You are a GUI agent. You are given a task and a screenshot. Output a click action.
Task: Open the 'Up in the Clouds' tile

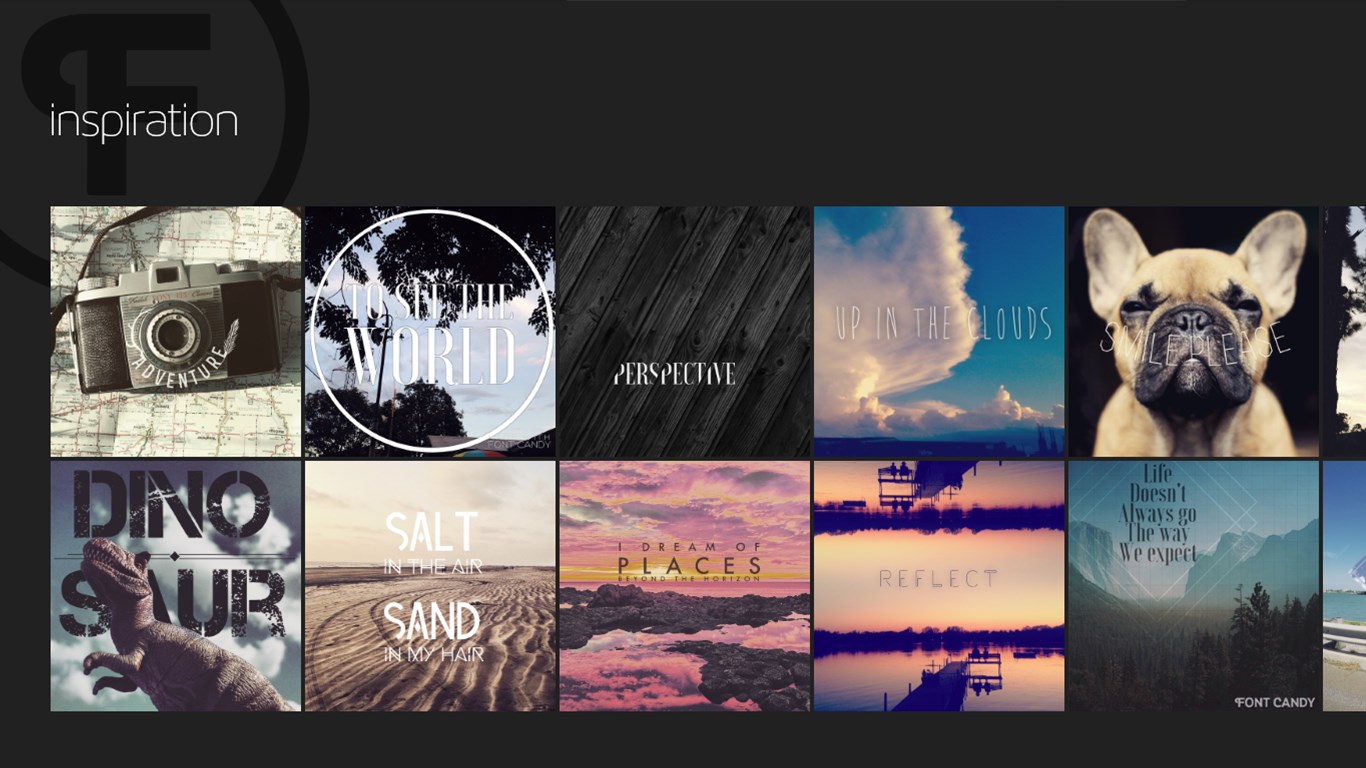[x=939, y=332]
